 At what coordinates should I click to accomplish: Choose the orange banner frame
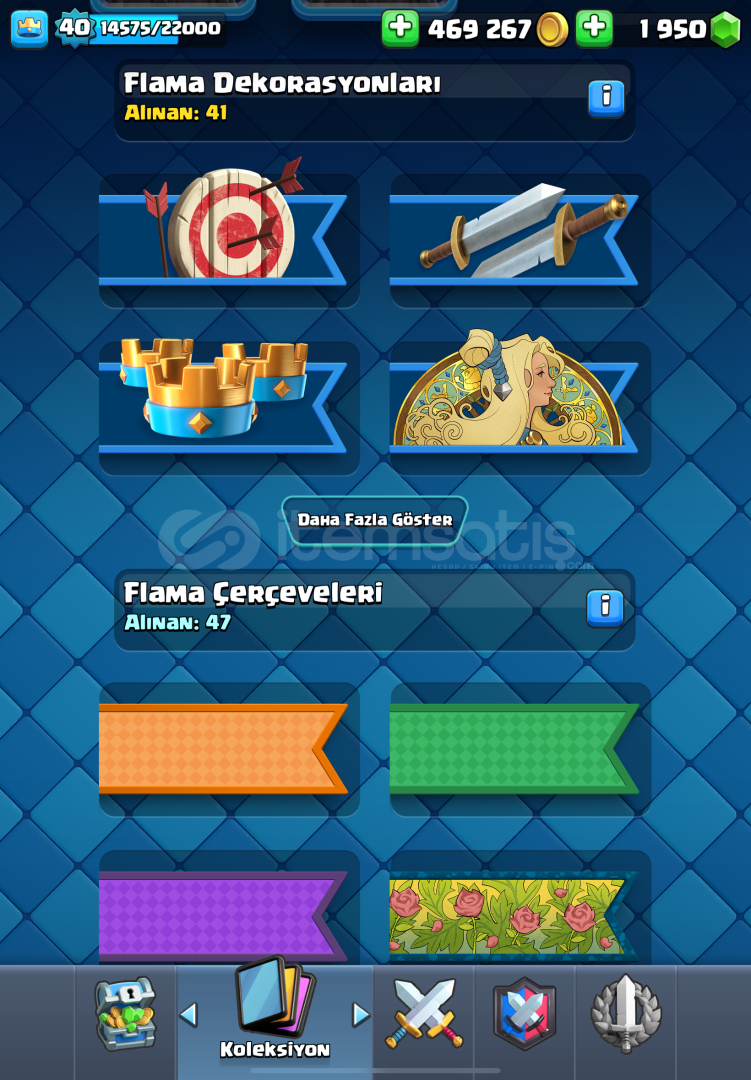tap(228, 749)
